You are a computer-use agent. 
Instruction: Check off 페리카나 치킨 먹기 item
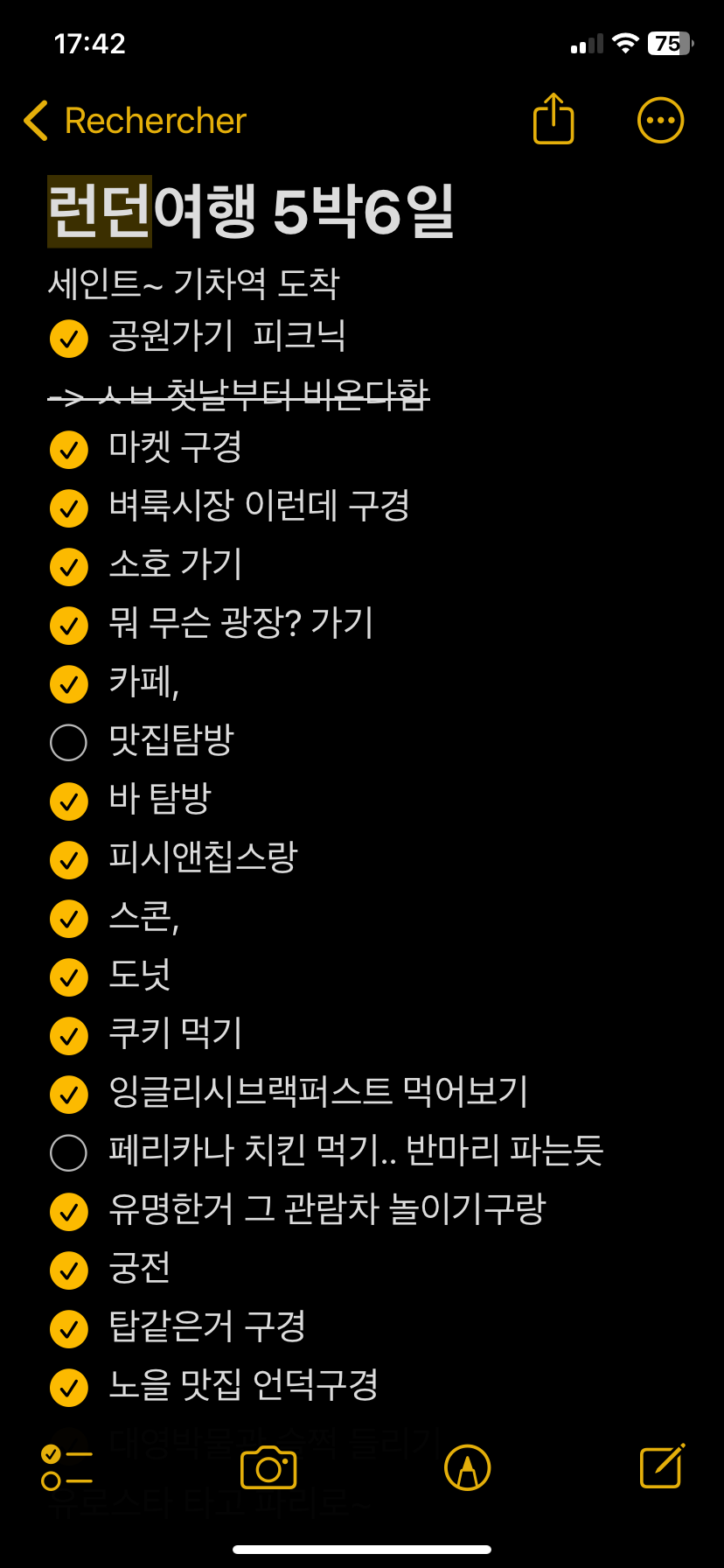(x=69, y=1153)
